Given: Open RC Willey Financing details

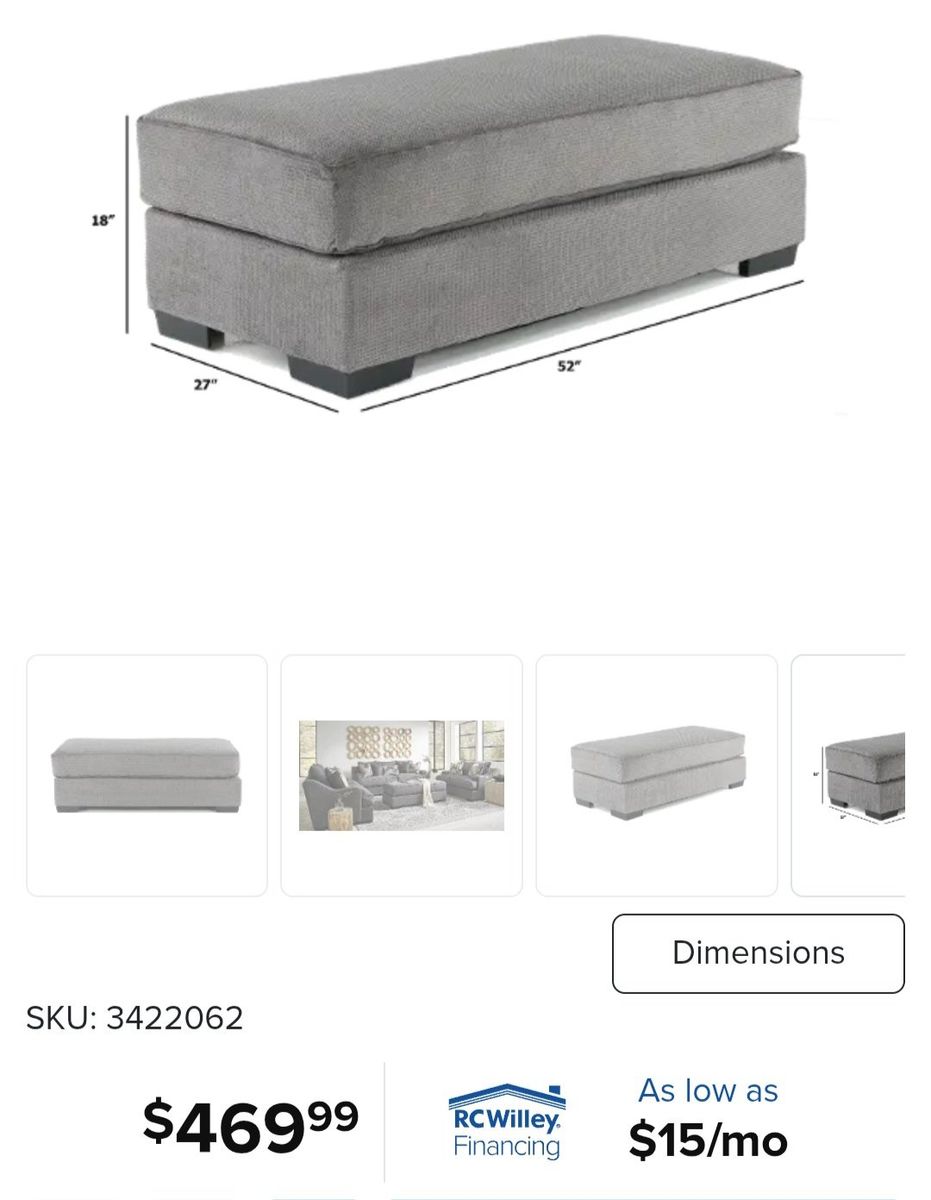Looking at the screenshot, I should click(506, 1122).
